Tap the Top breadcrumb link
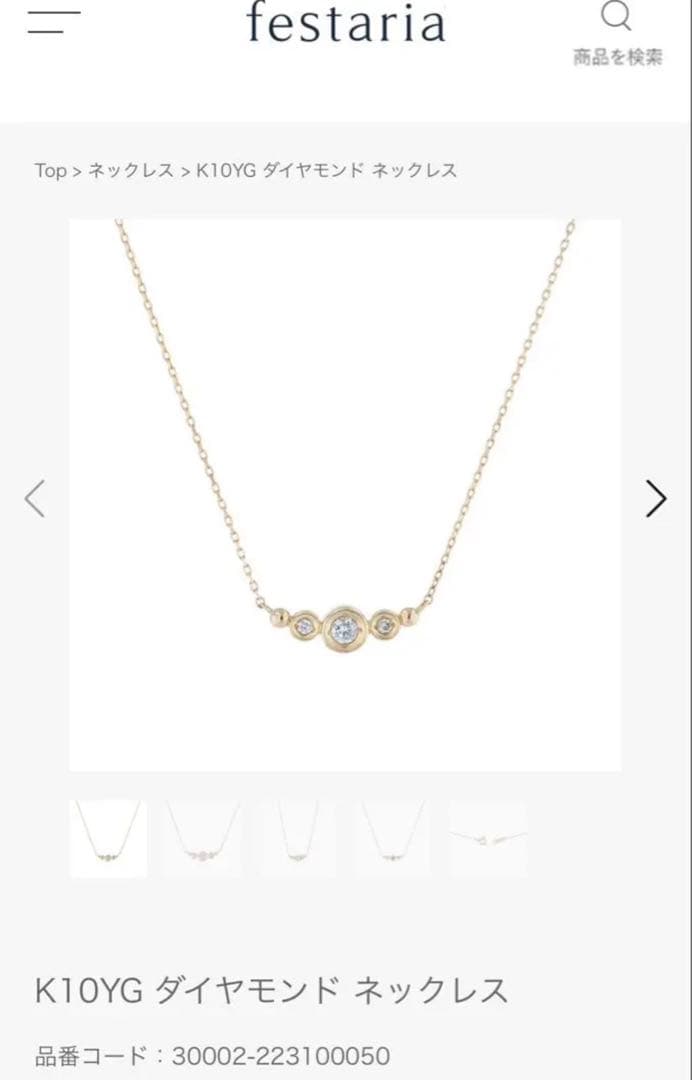 pyautogui.click(x=51, y=170)
